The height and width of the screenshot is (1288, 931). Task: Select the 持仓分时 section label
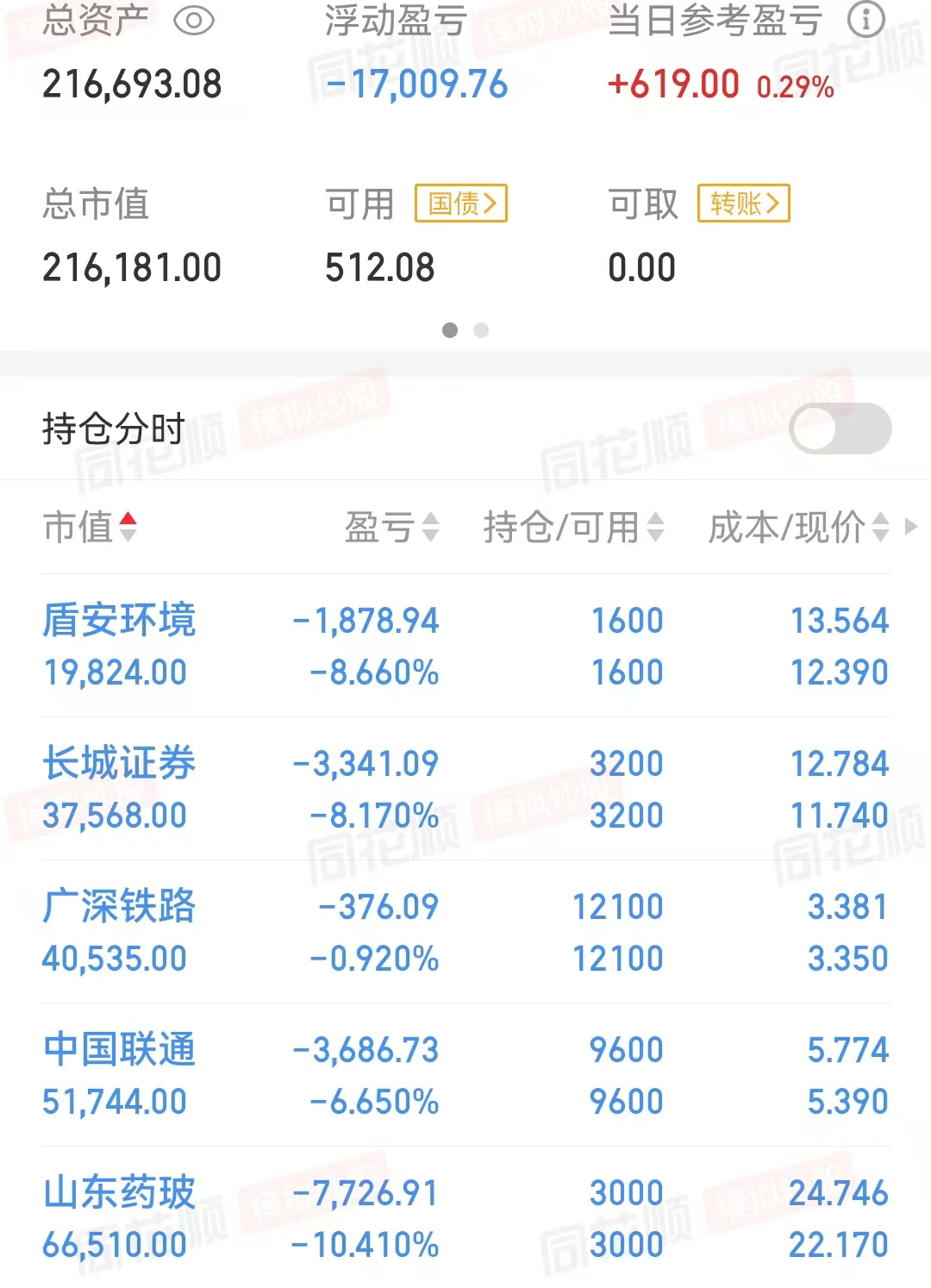112,428
